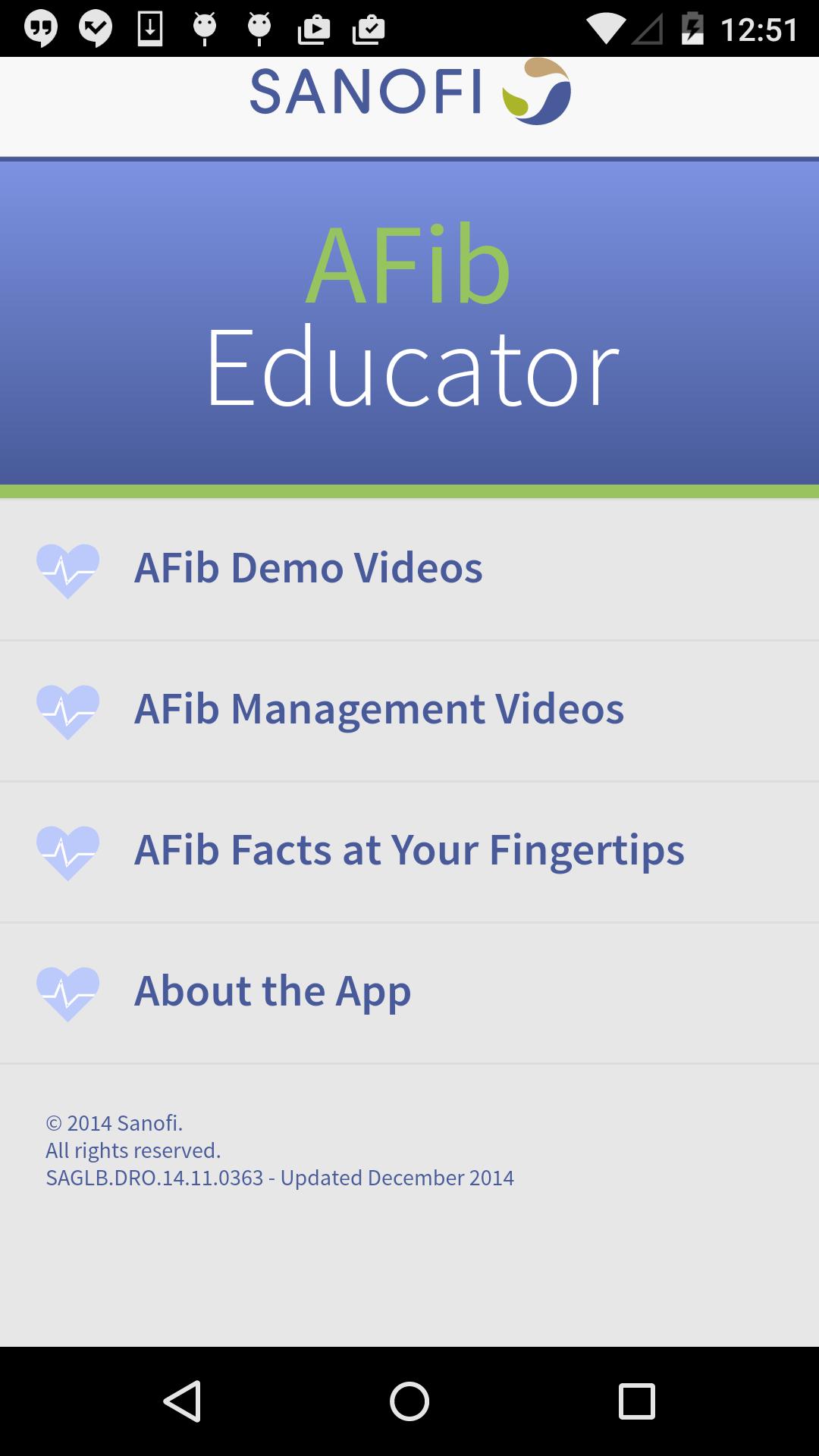Open AFib Management Videos

click(x=379, y=709)
